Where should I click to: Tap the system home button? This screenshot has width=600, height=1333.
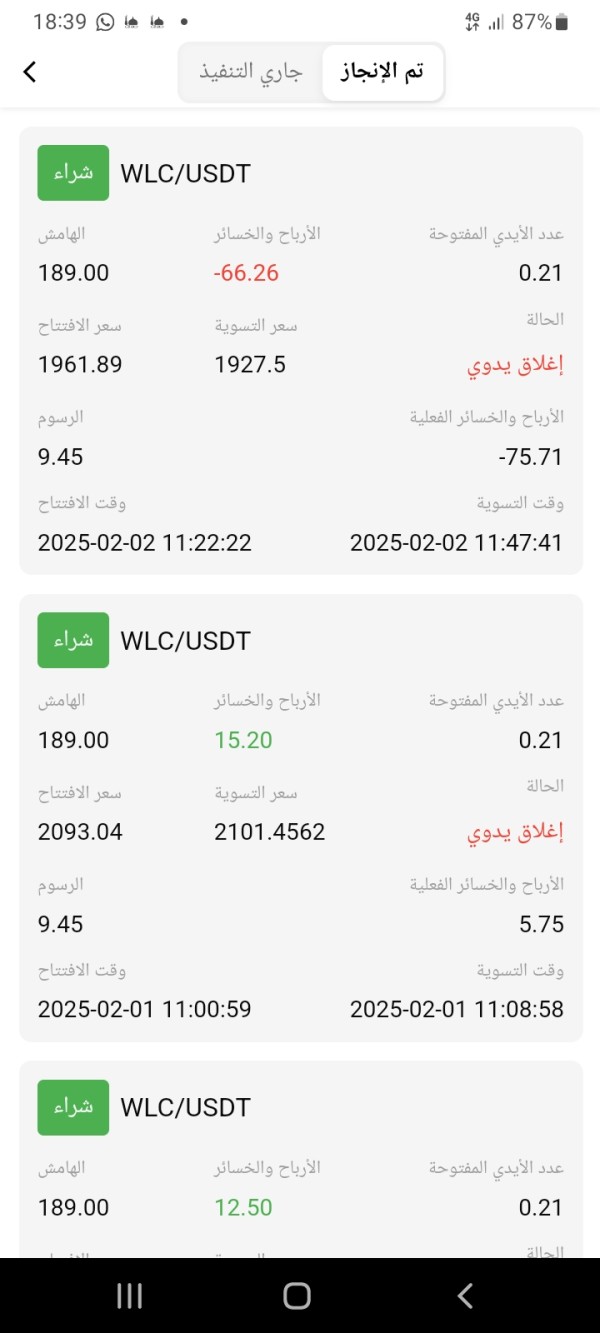coord(297,1296)
